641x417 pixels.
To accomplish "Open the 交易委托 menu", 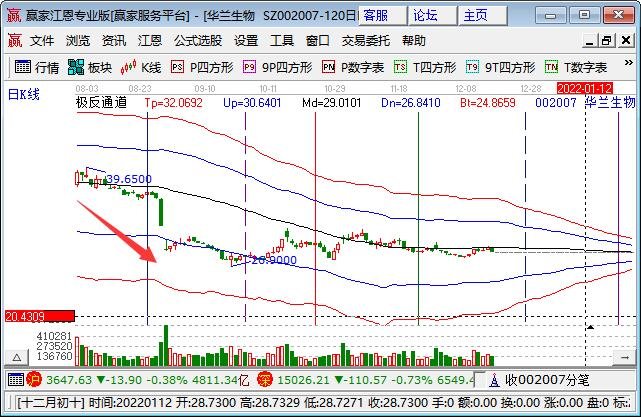I will pyautogui.click(x=366, y=41).
